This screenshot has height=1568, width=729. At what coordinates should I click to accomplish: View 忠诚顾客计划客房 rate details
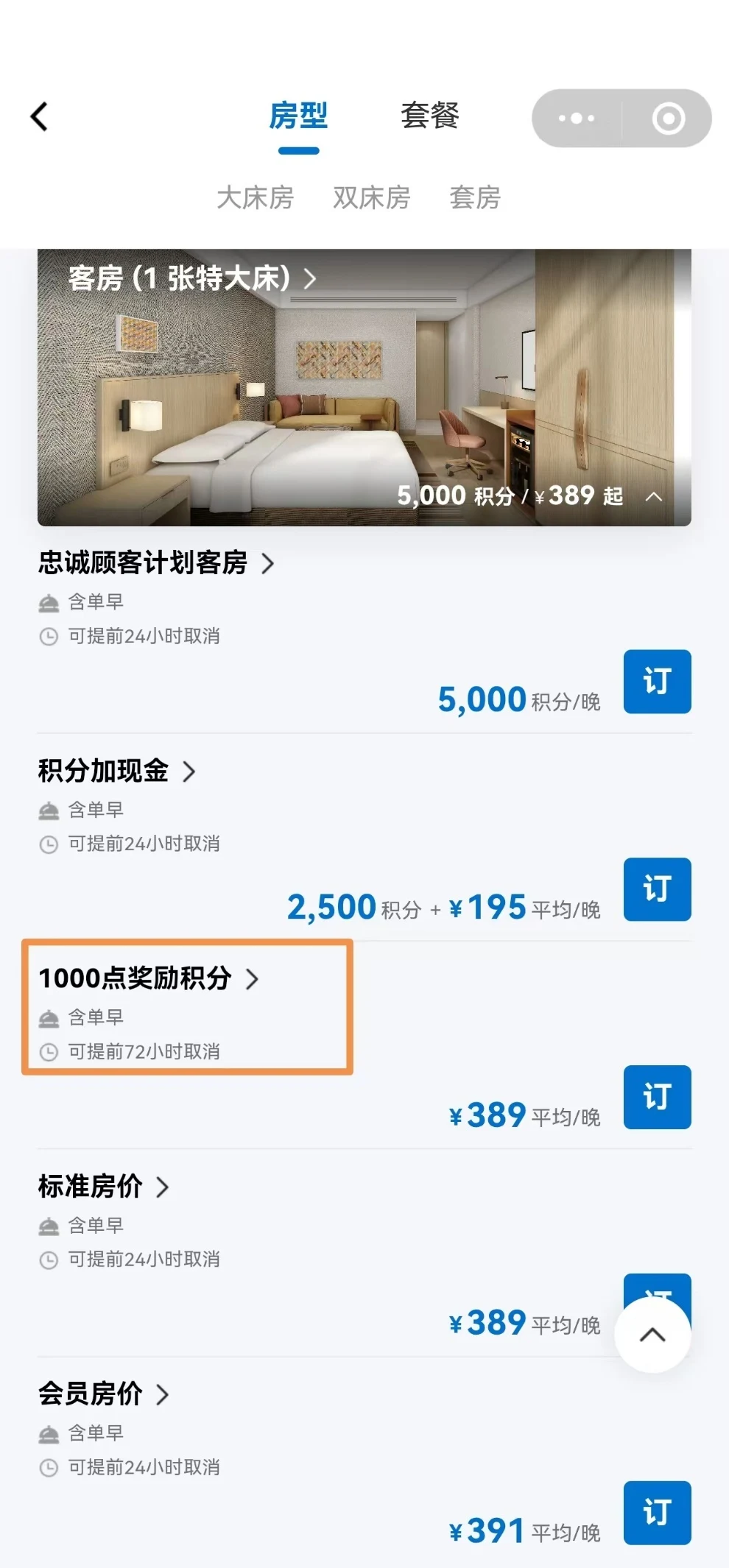pos(156,563)
